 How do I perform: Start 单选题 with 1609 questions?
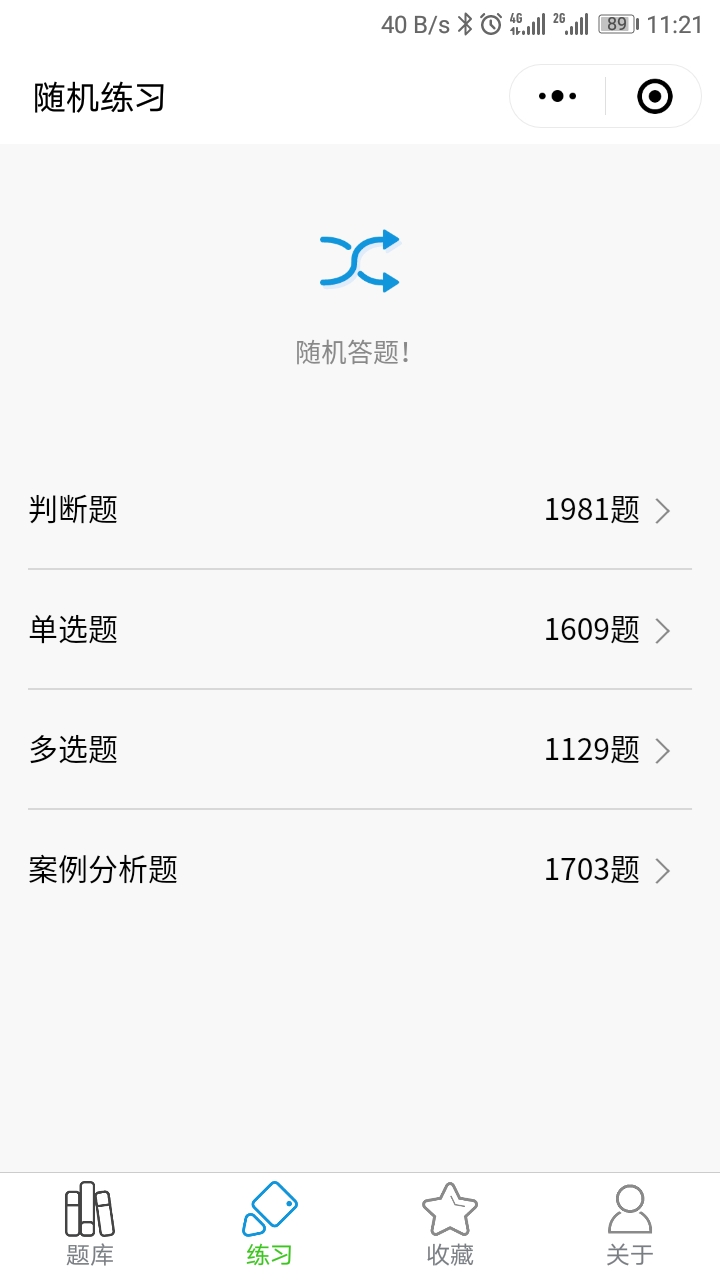(x=360, y=630)
